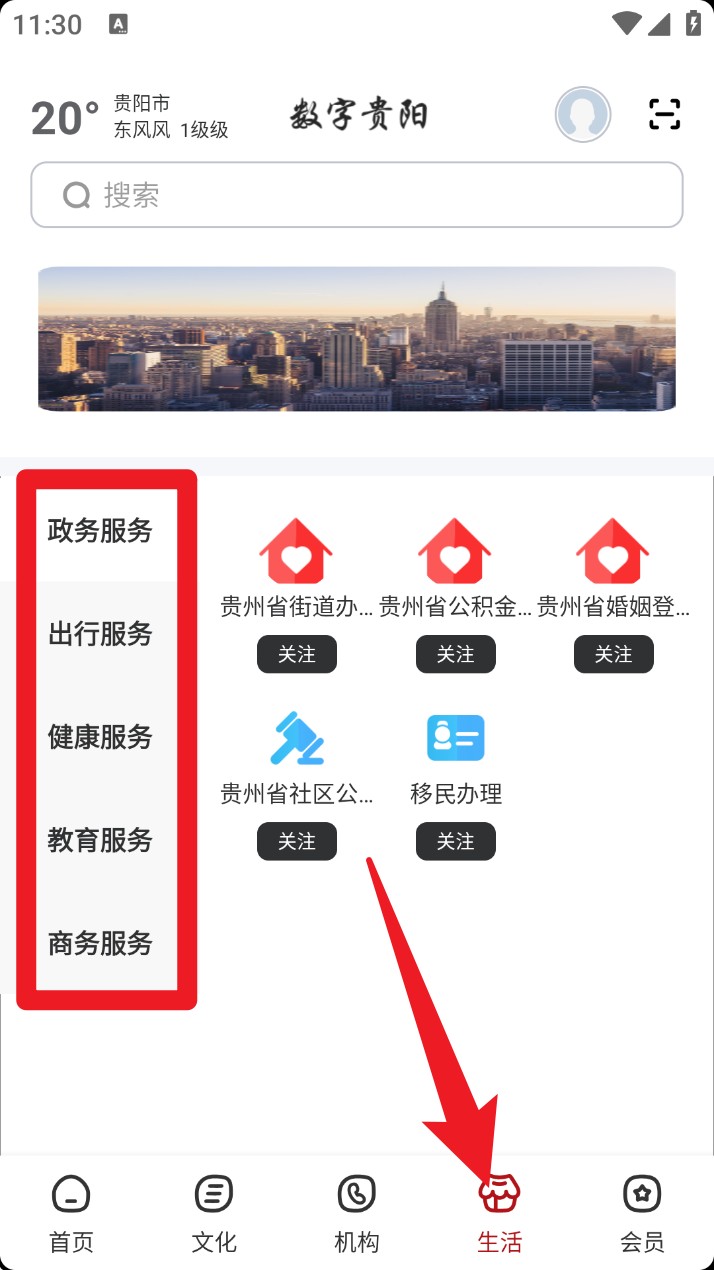Go to the 首页 tab
This screenshot has width=714, height=1270.
[x=71, y=1213]
